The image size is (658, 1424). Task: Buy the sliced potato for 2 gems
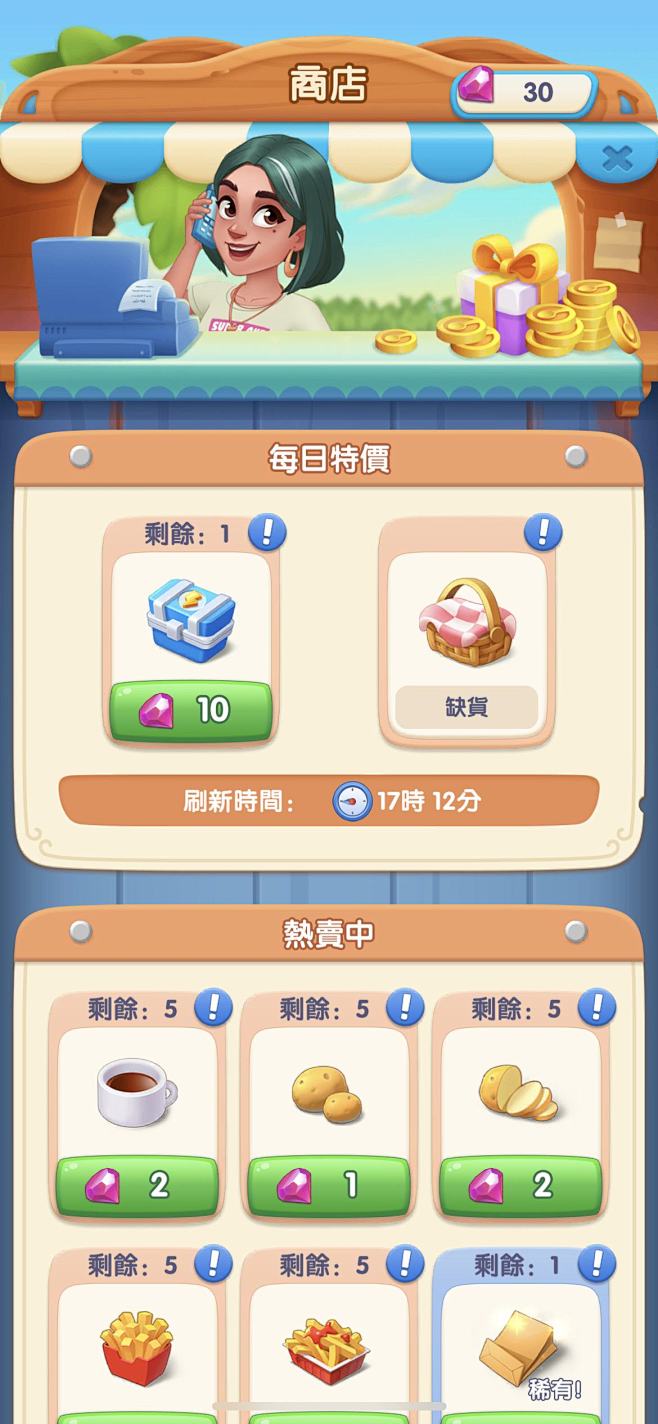(x=521, y=1186)
